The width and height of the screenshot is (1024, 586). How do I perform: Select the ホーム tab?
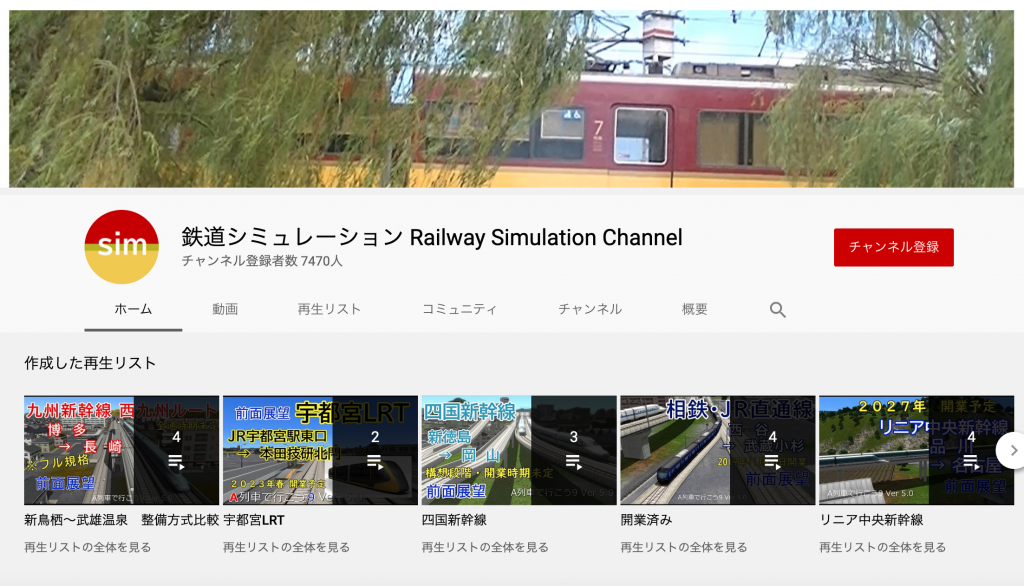click(133, 309)
